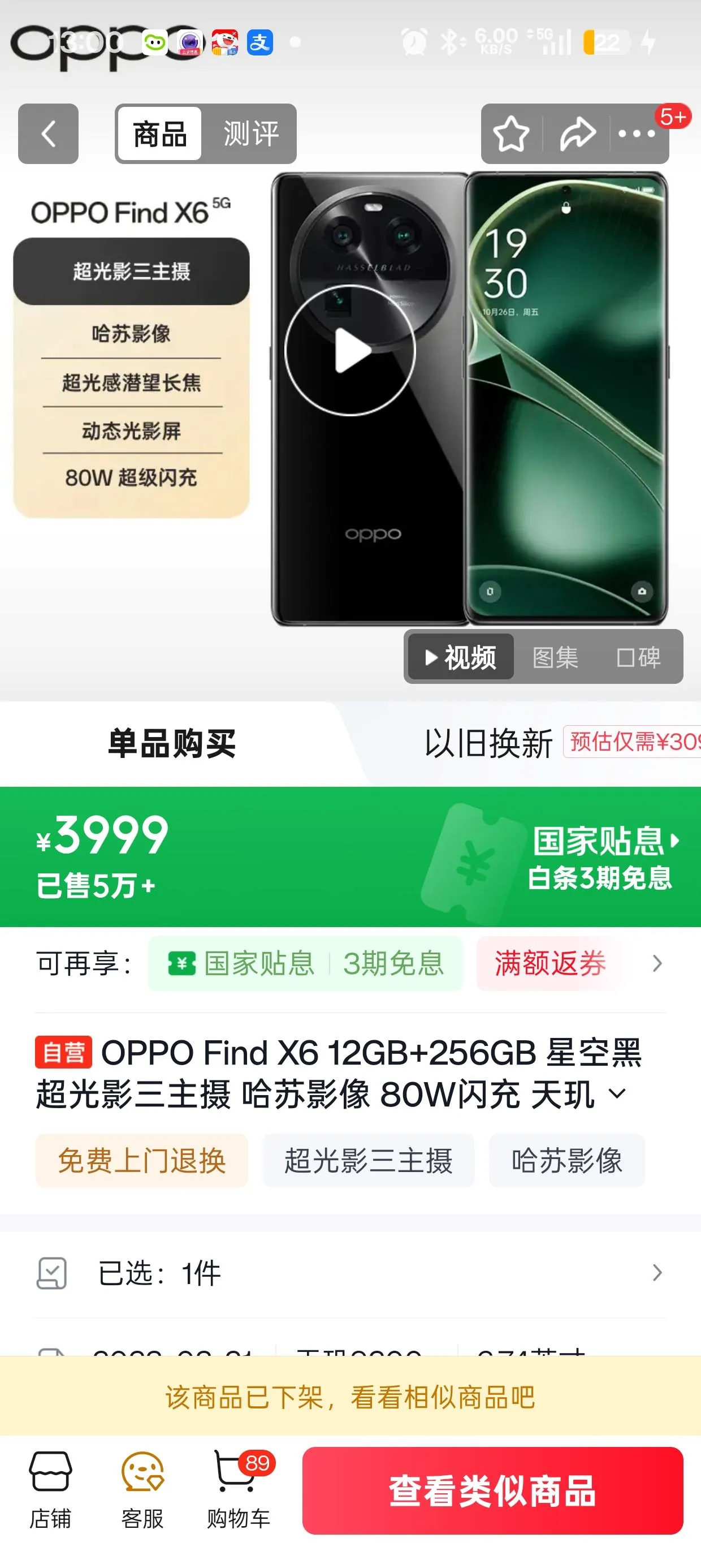Screen dimensions: 701x1568
Task: Play the product video
Action: pyautogui.click(x=350, y=351)
